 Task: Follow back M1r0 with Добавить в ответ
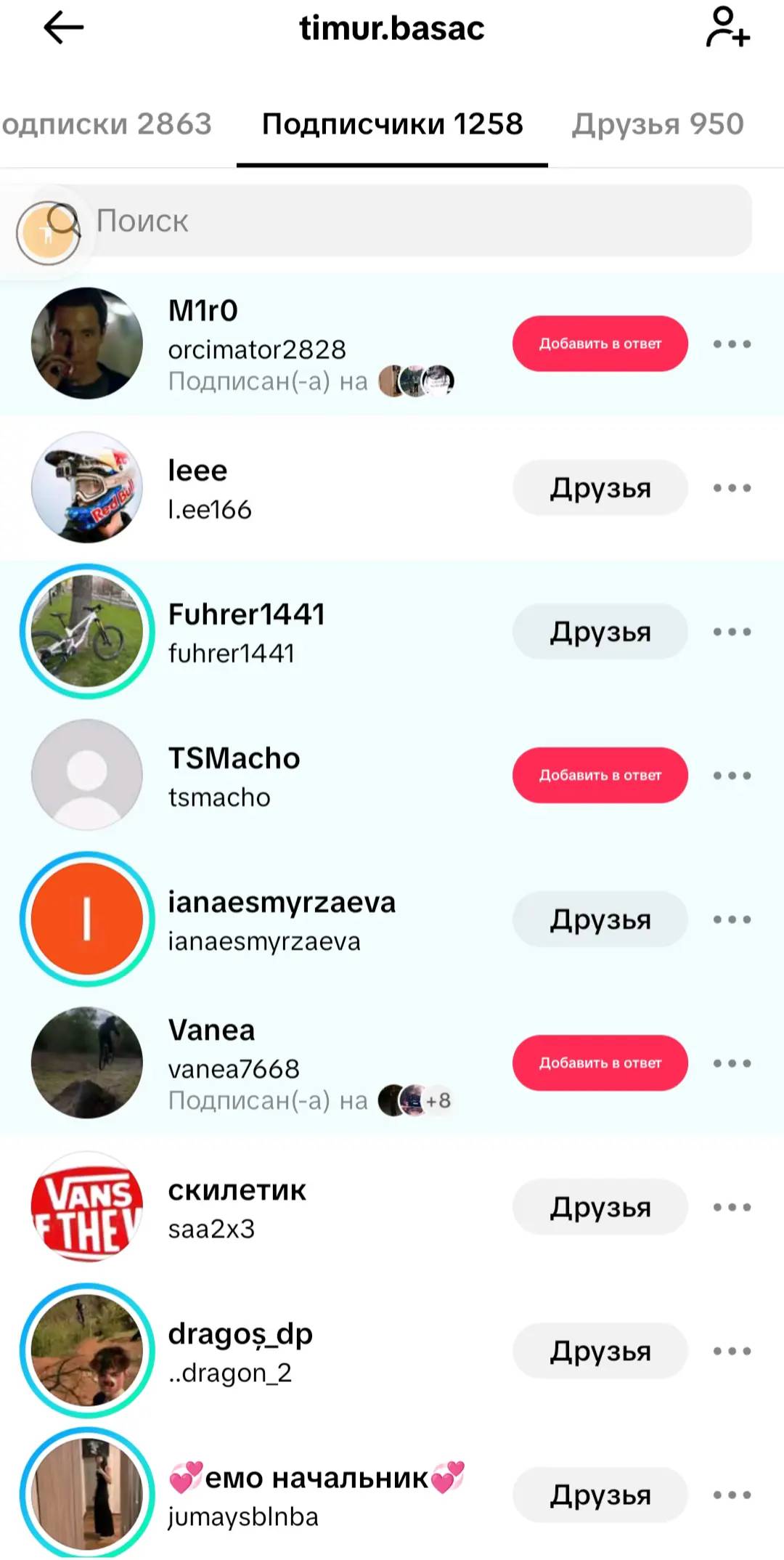600,344
